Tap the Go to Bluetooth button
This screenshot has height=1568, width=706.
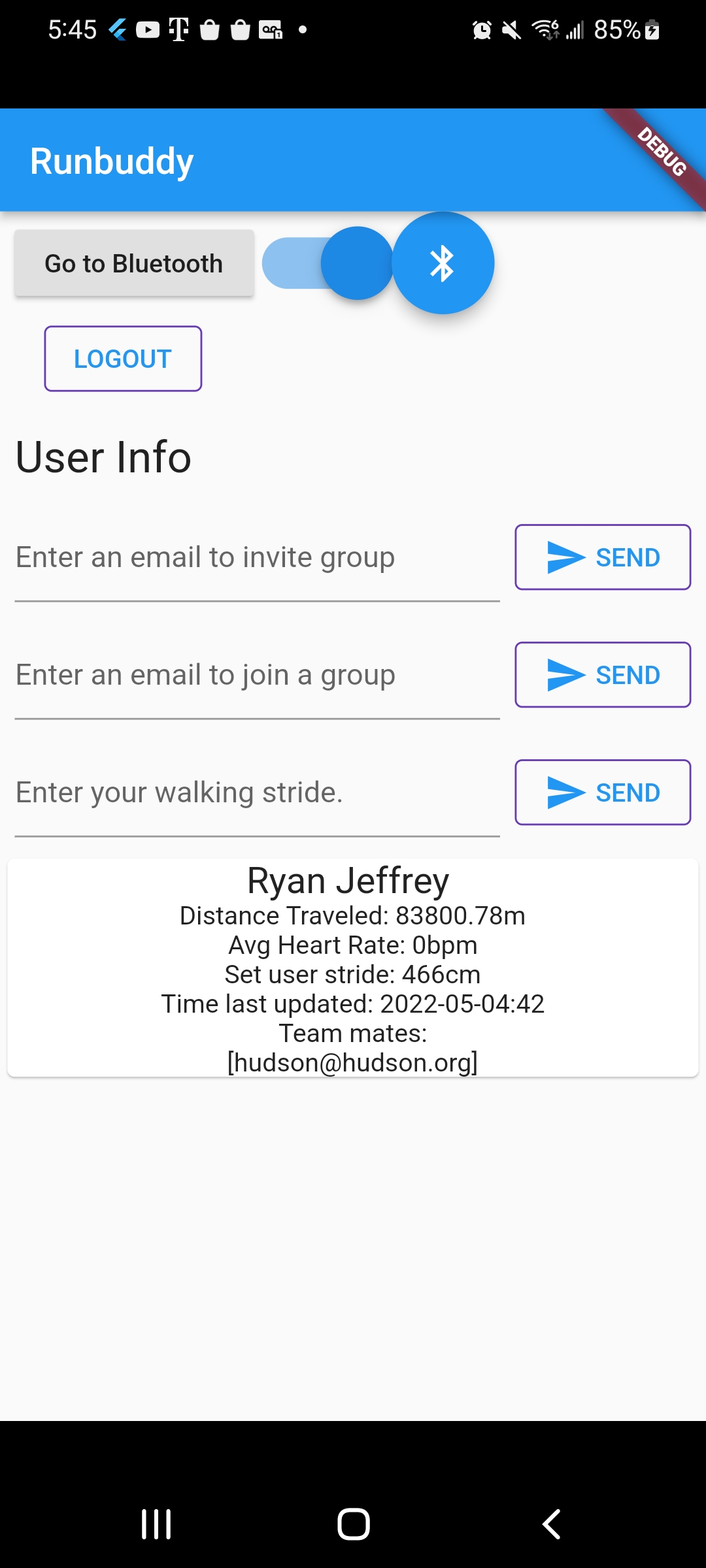pos(134,263)
